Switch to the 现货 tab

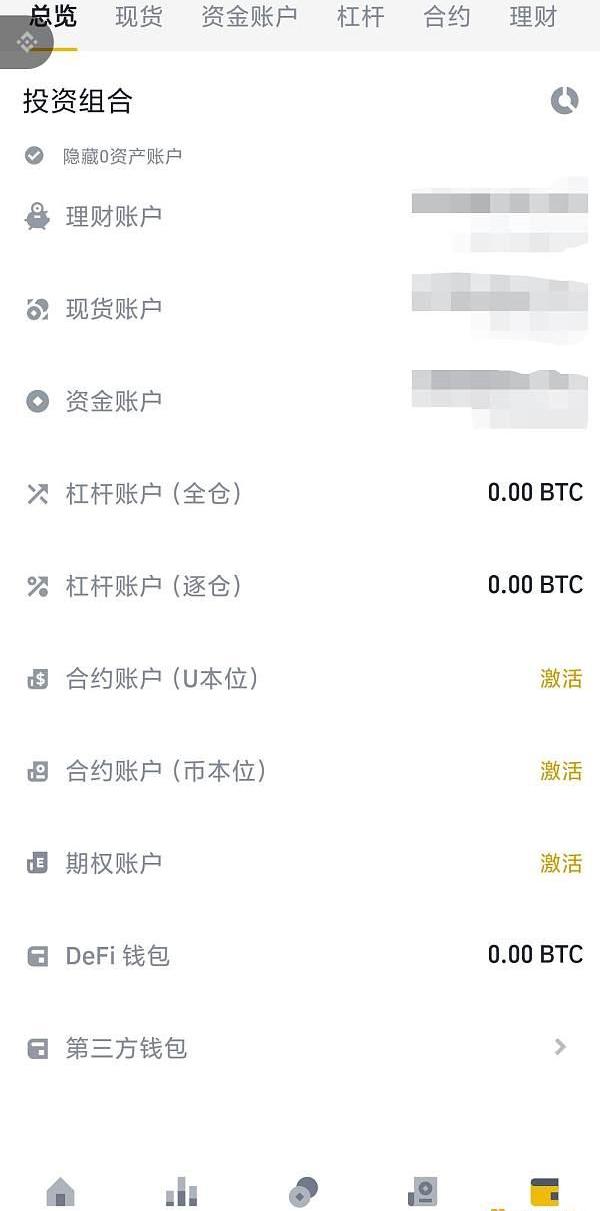(139, 17)
